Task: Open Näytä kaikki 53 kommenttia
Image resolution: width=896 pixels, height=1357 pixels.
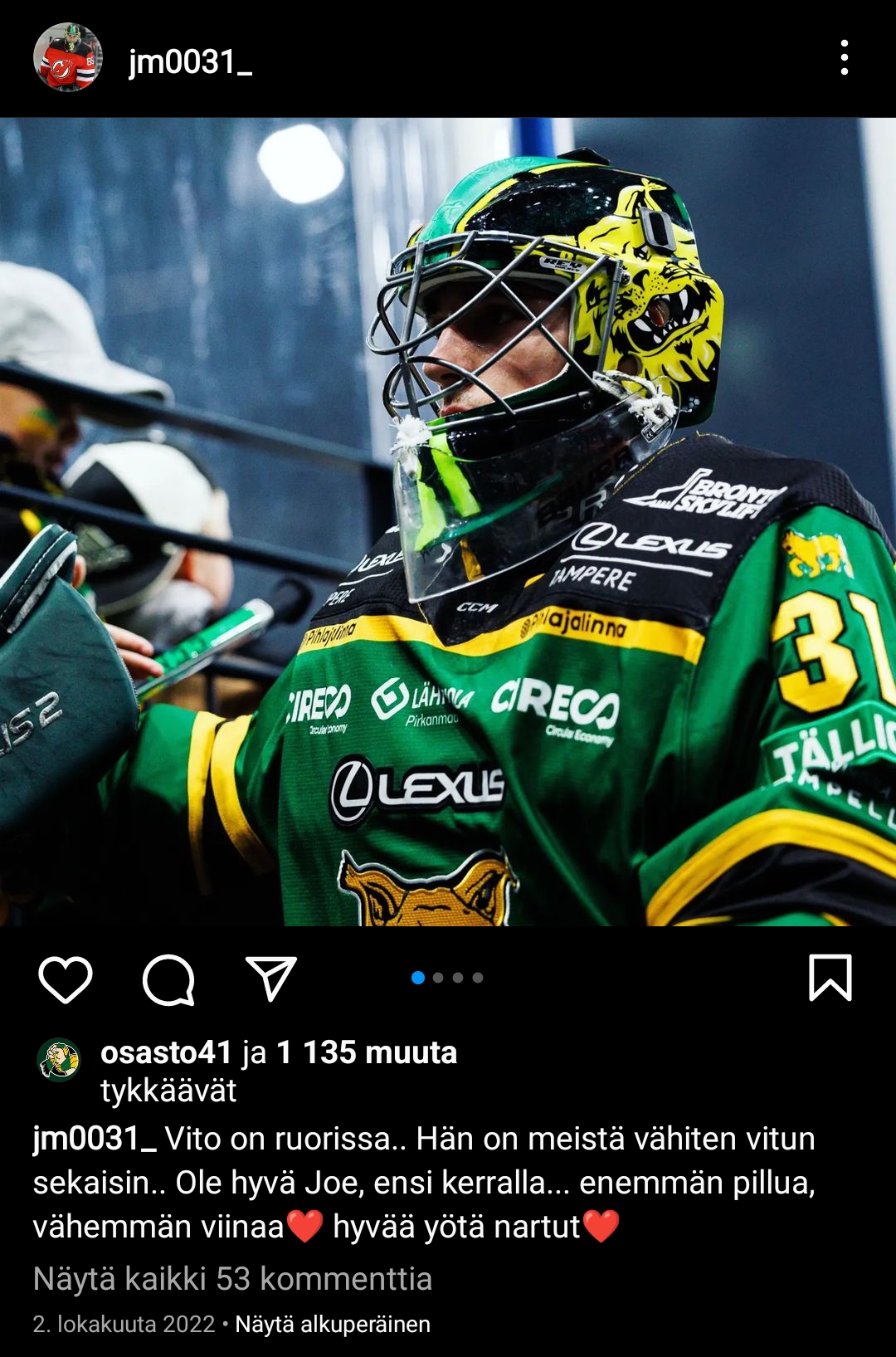Action: [232, 1279]
